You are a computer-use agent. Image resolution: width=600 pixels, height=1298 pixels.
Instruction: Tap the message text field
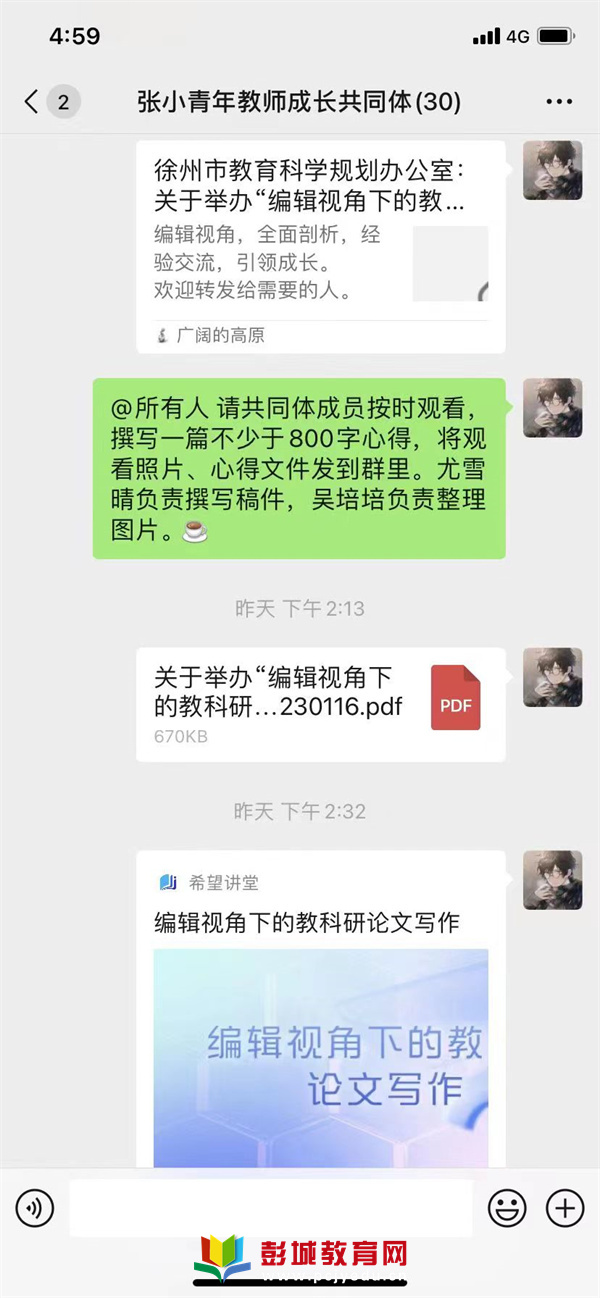pos(270,1209)
